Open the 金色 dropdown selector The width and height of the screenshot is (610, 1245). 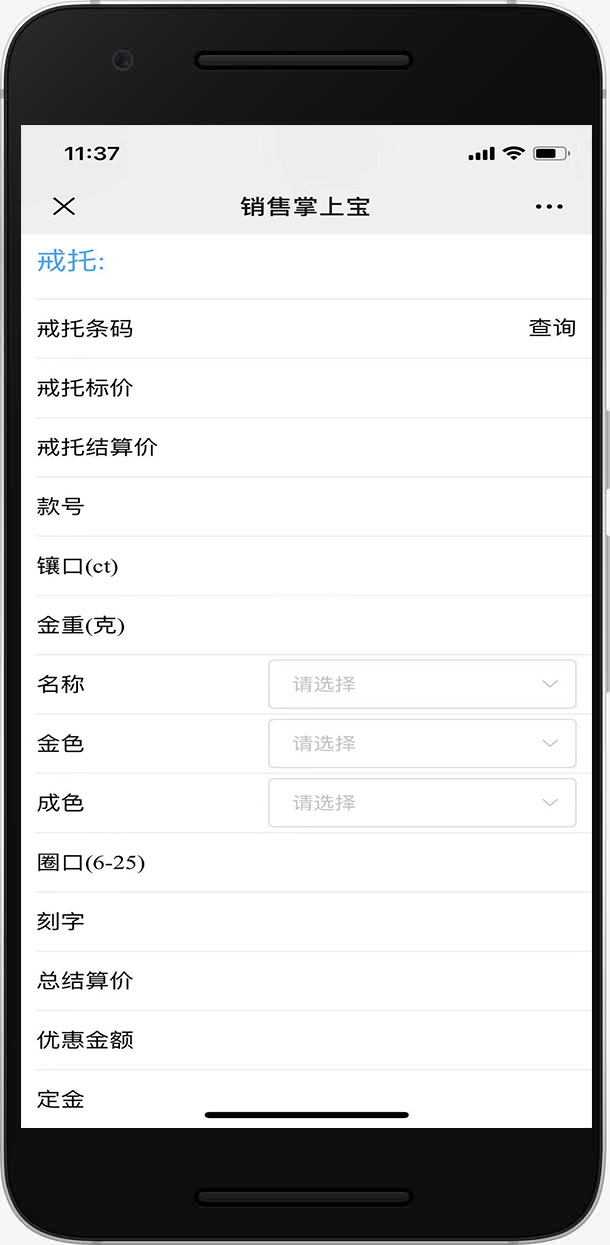click(422, 743)
